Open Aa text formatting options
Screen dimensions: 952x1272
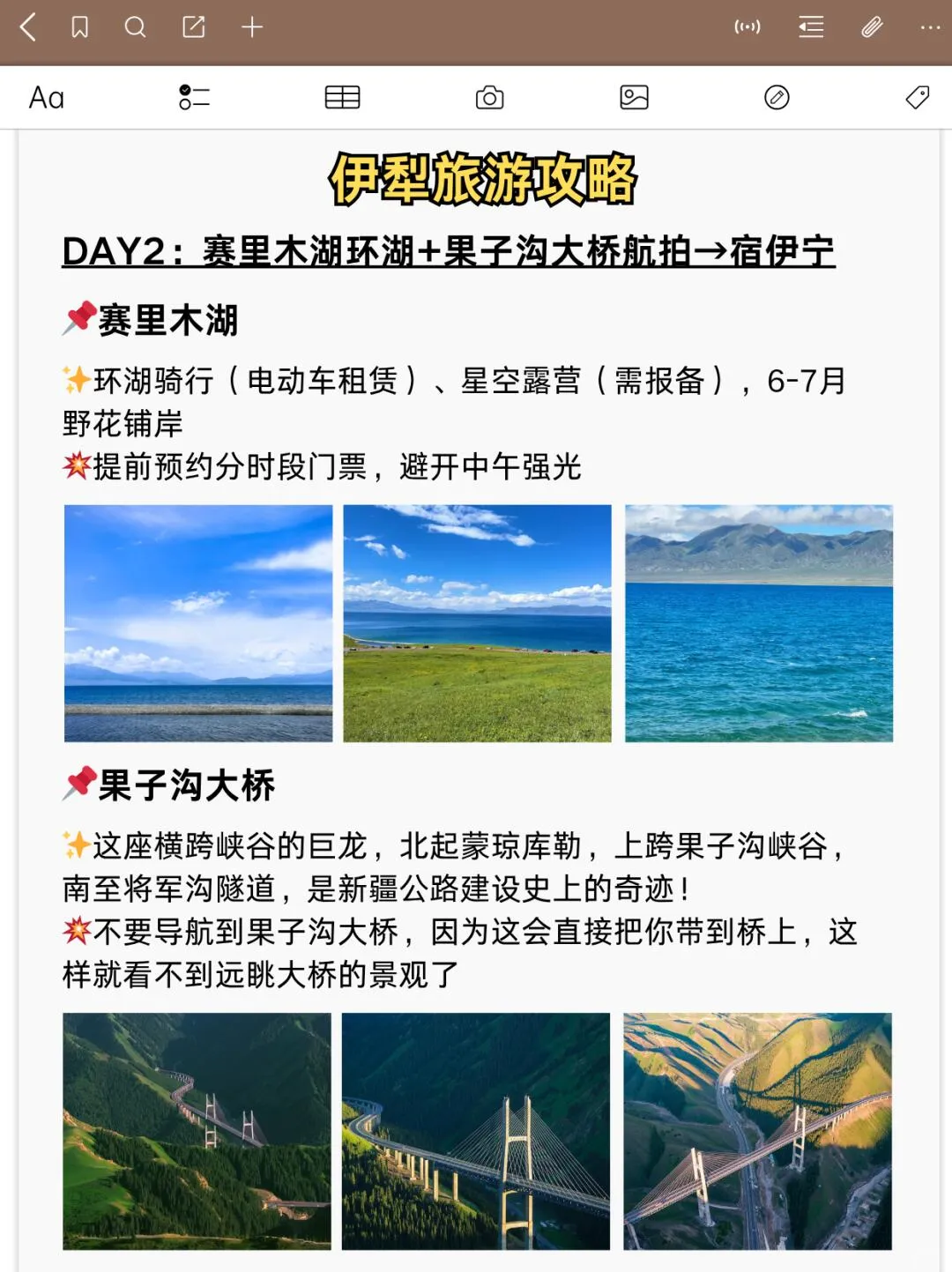coord(47,97)
